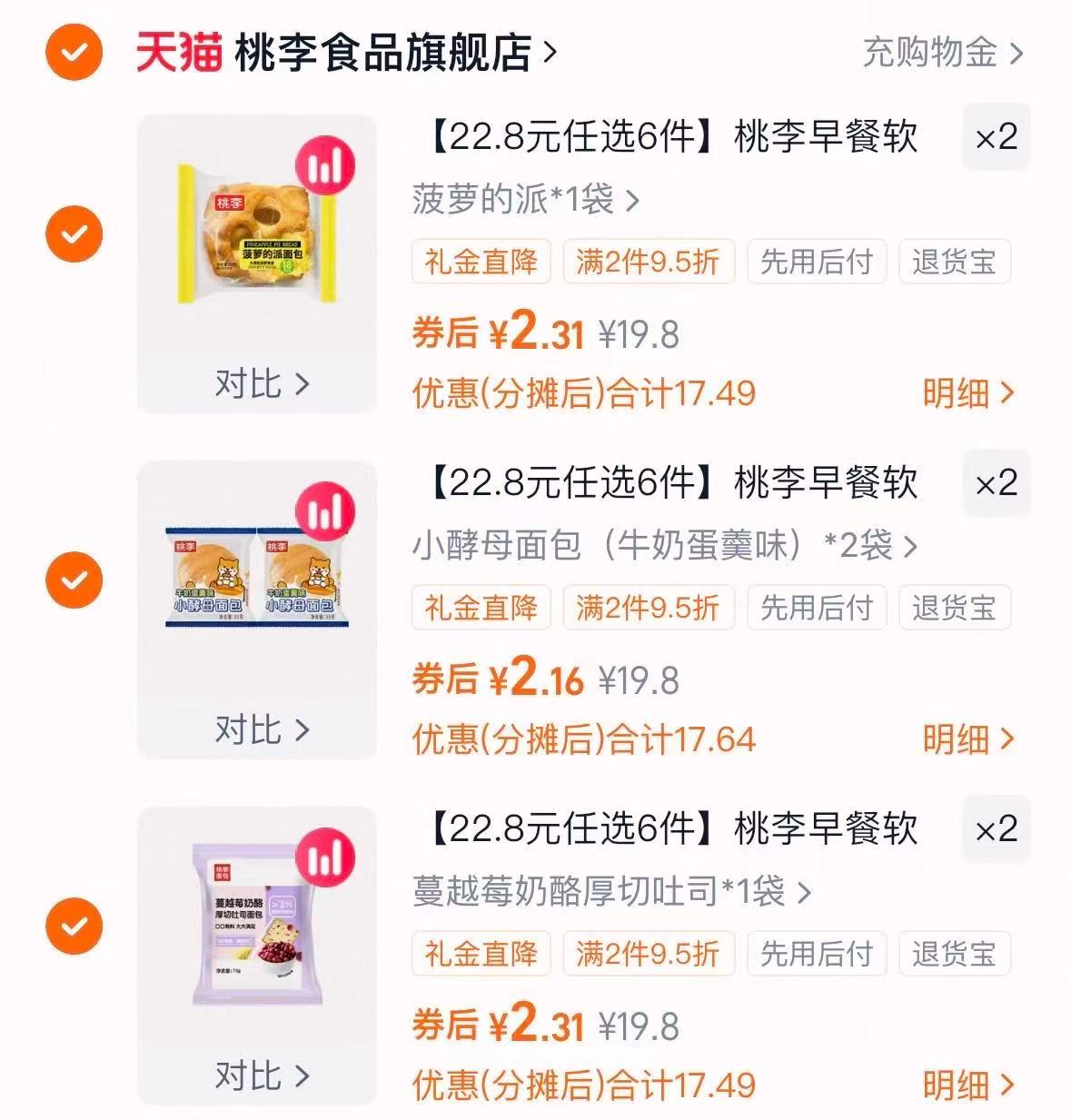Screen dimensions: 1071x1120
Task: Deselect the checkbox for 蔓越莓奶酪厚切吐司
Action: [73, 922]
